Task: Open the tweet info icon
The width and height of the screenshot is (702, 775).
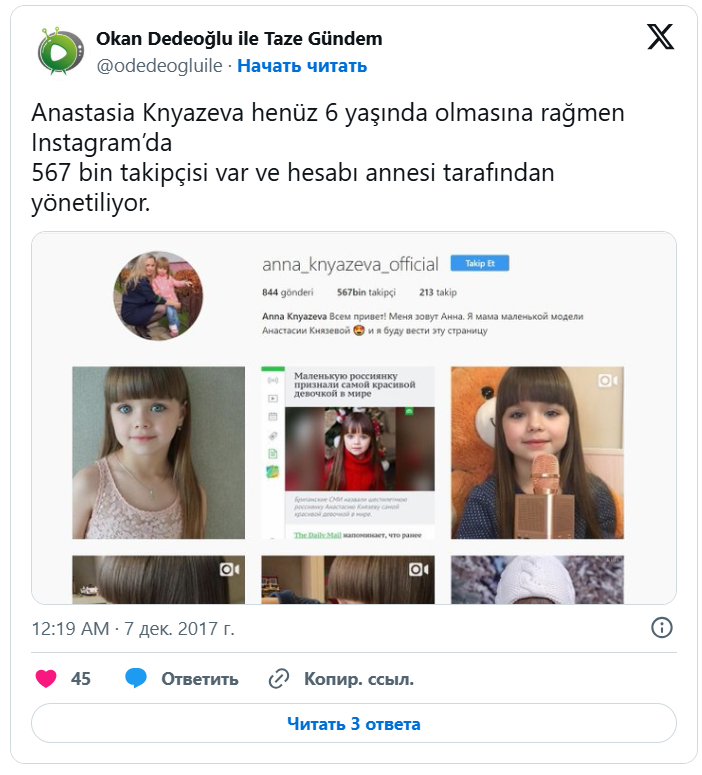Action: click(x=661, y=628)
